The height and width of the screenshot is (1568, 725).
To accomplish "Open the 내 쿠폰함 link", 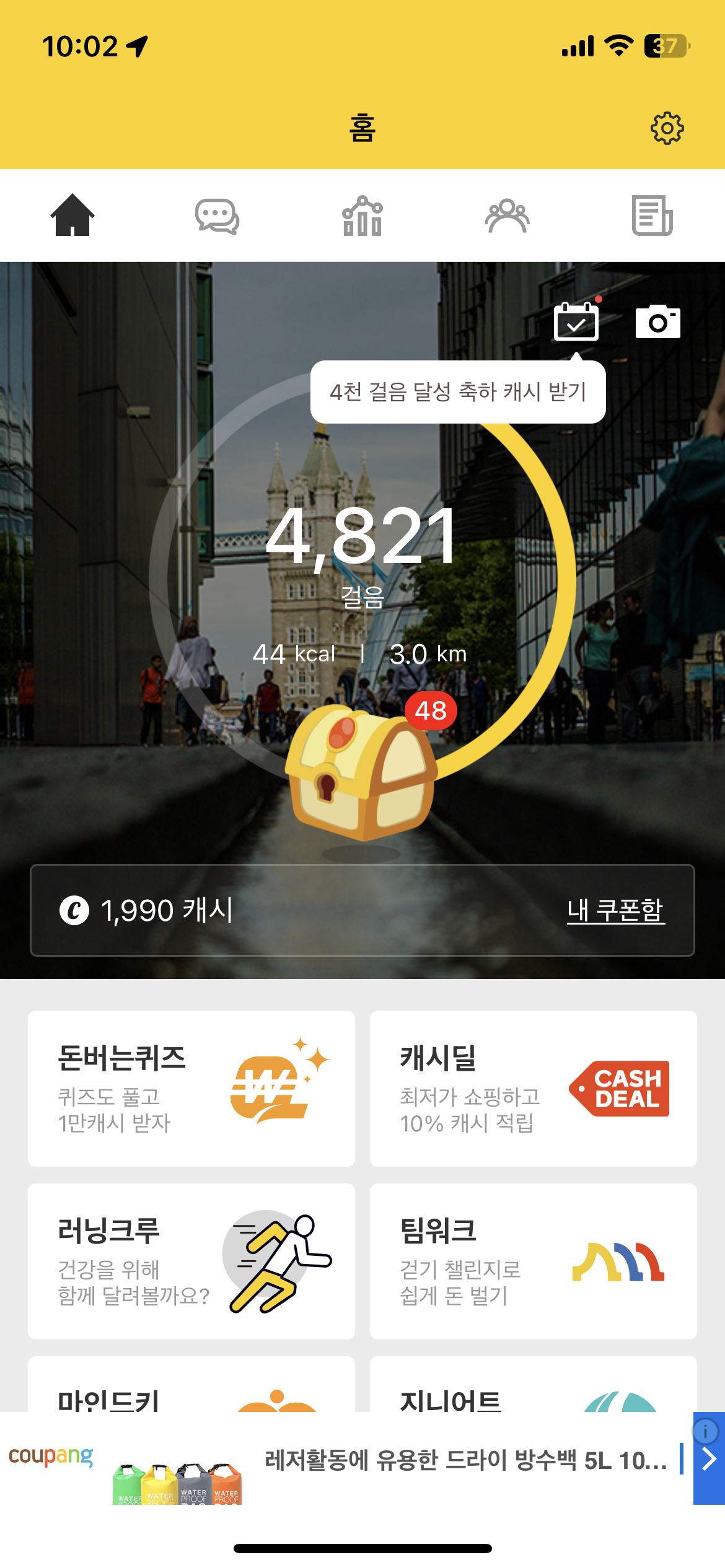I will pos(615,910).
